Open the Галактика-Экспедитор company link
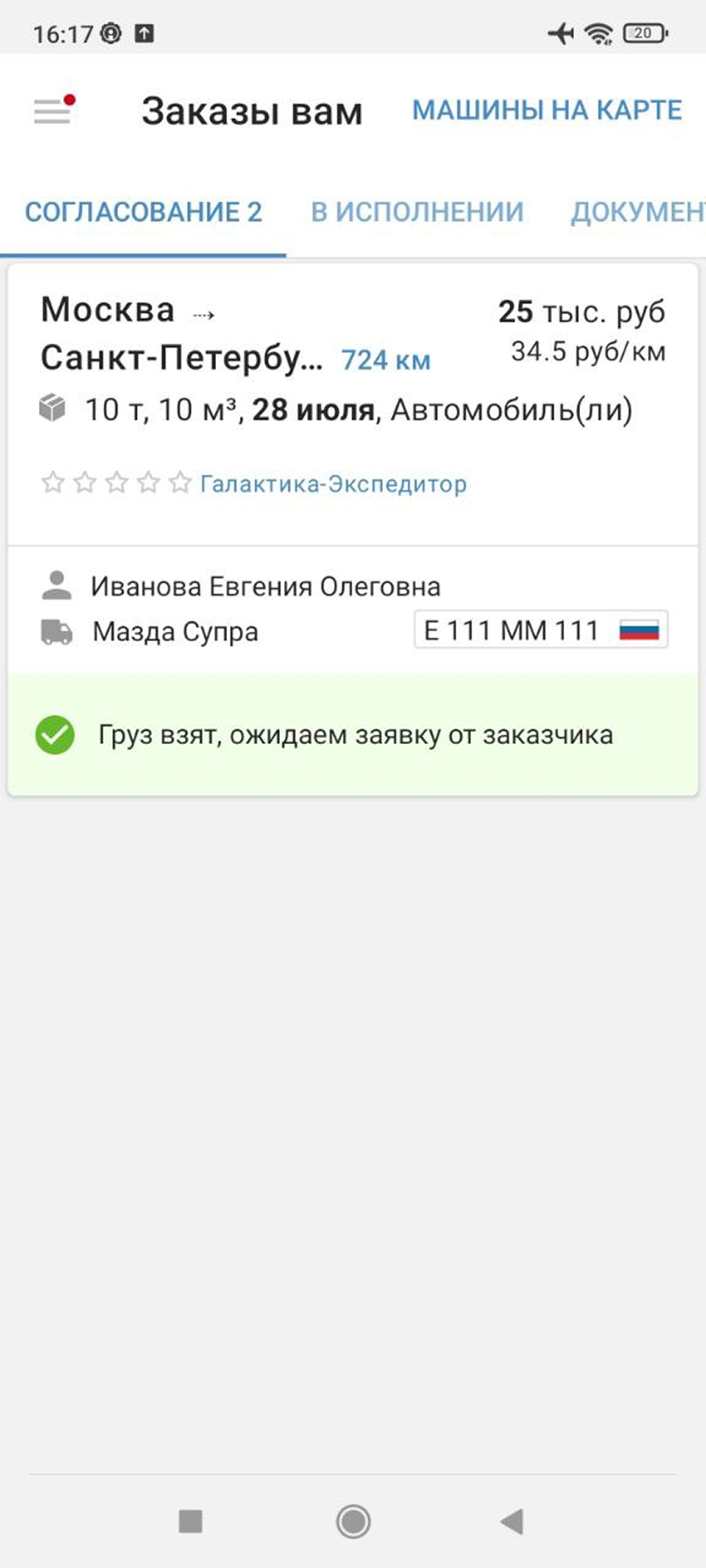 pos(333,485)
